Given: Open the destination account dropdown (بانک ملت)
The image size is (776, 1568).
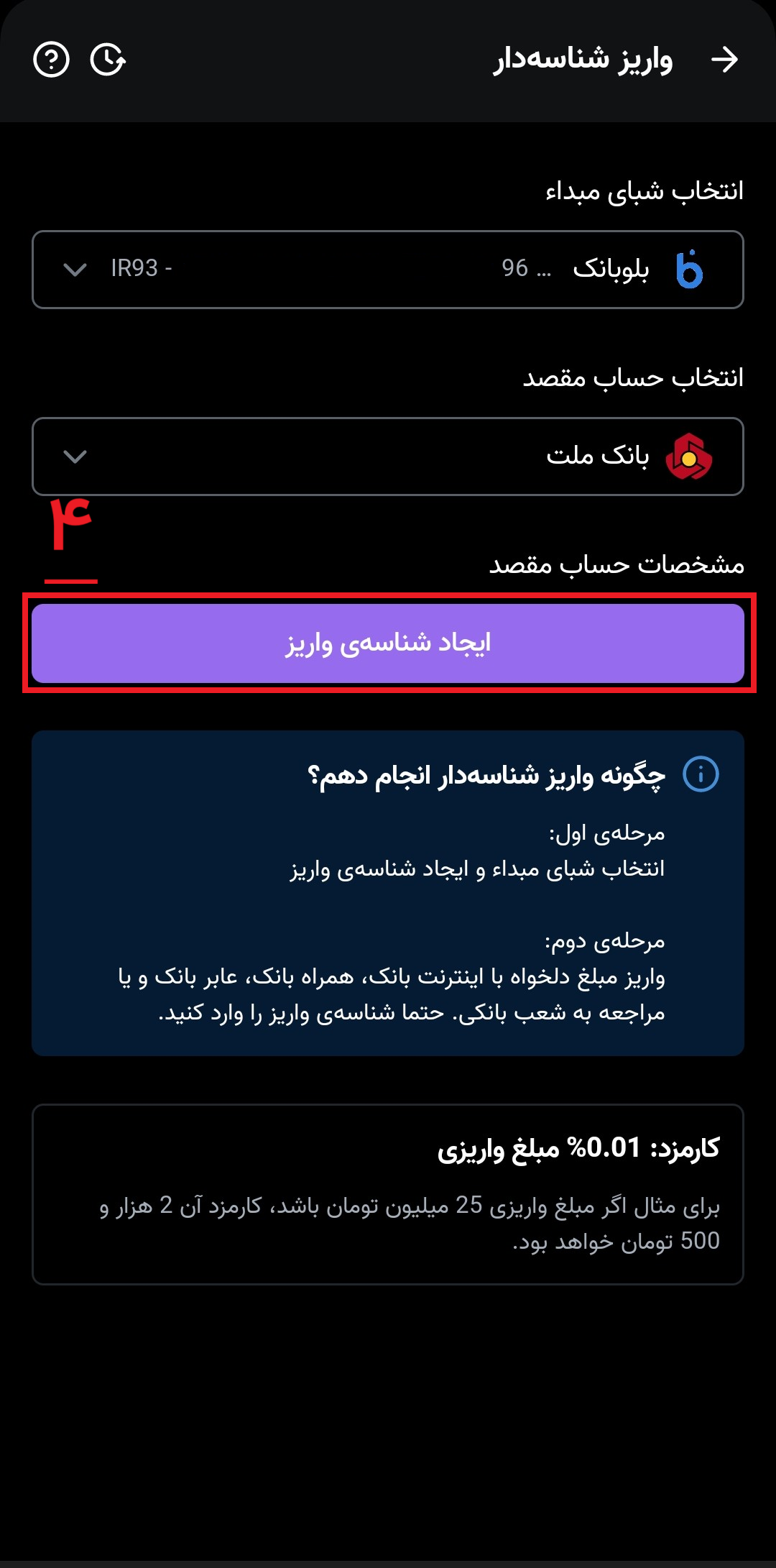Looking at the screenshot, I should (x=388, y=457).
